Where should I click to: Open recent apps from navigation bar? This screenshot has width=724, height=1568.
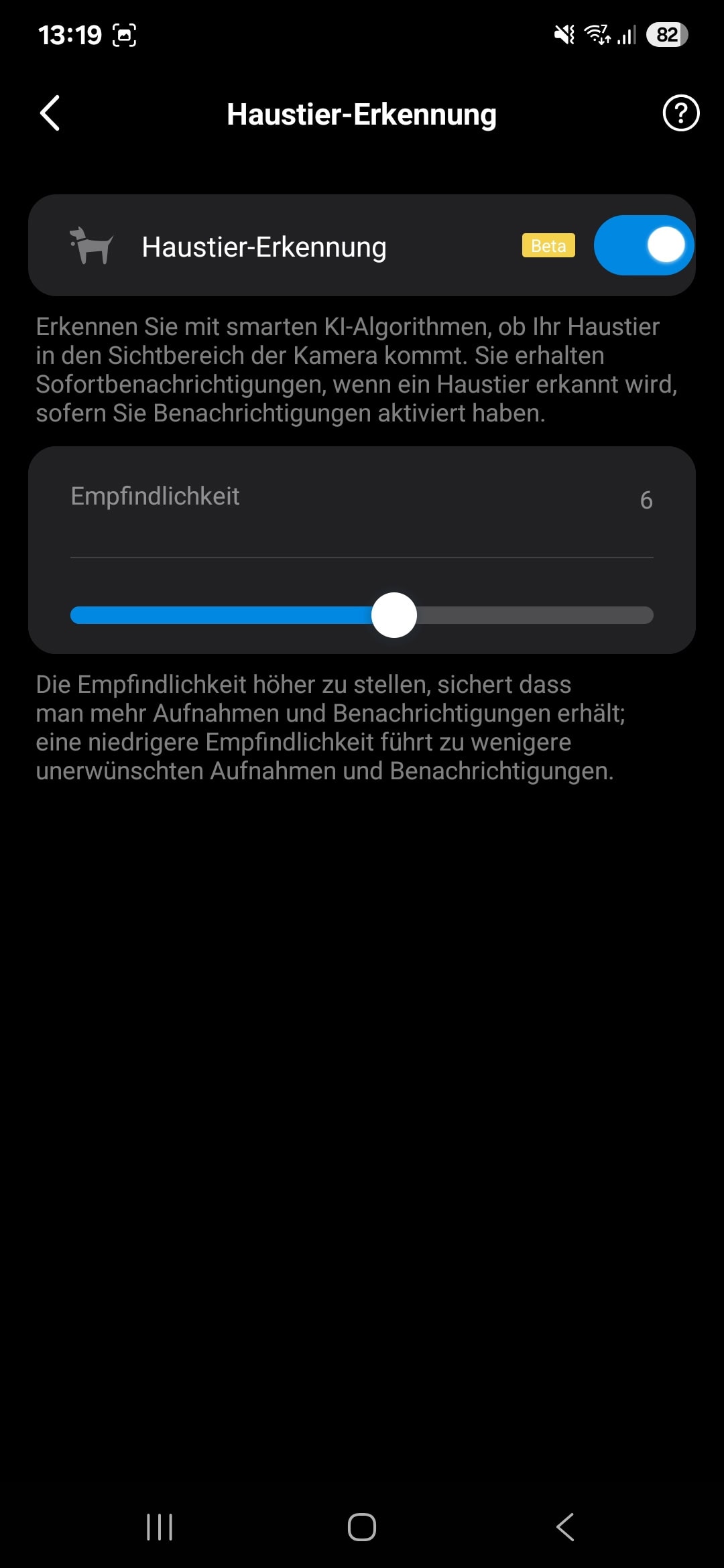click(160, 1527)
